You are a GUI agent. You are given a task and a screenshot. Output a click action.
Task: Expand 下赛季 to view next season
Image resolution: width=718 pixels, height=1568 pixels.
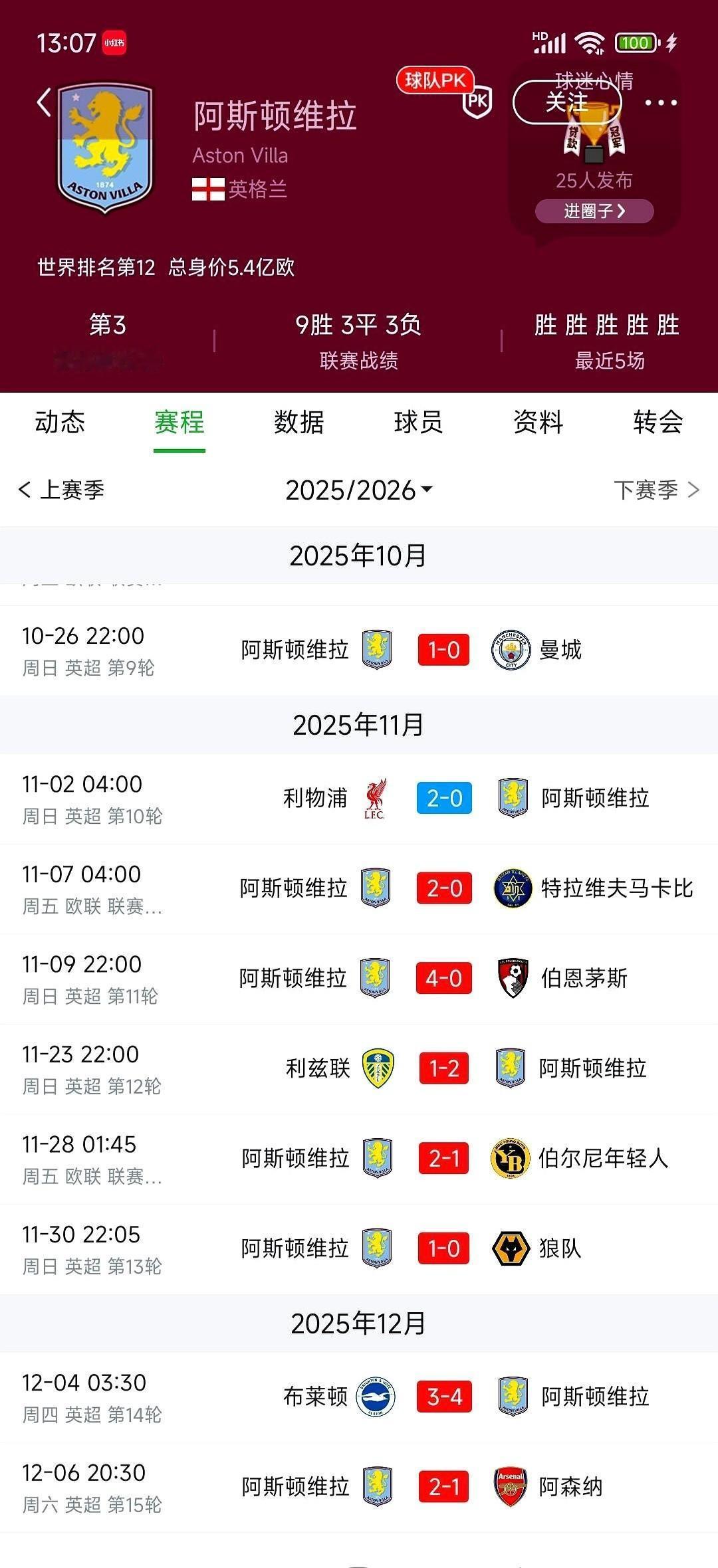click(x=655, y=490)
